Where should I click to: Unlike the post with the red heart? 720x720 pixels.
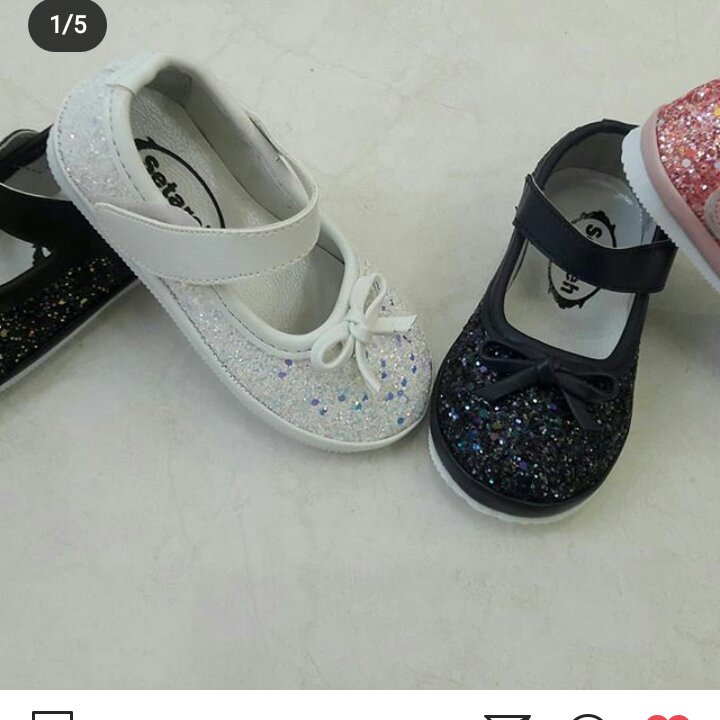pos(667,716)
